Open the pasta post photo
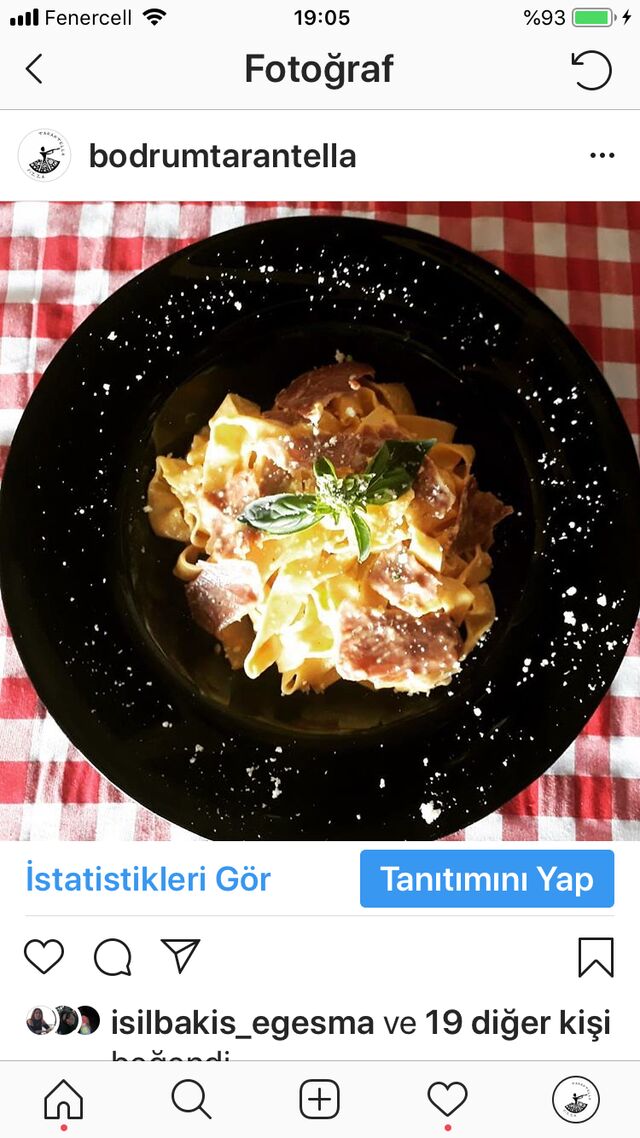 320,520
